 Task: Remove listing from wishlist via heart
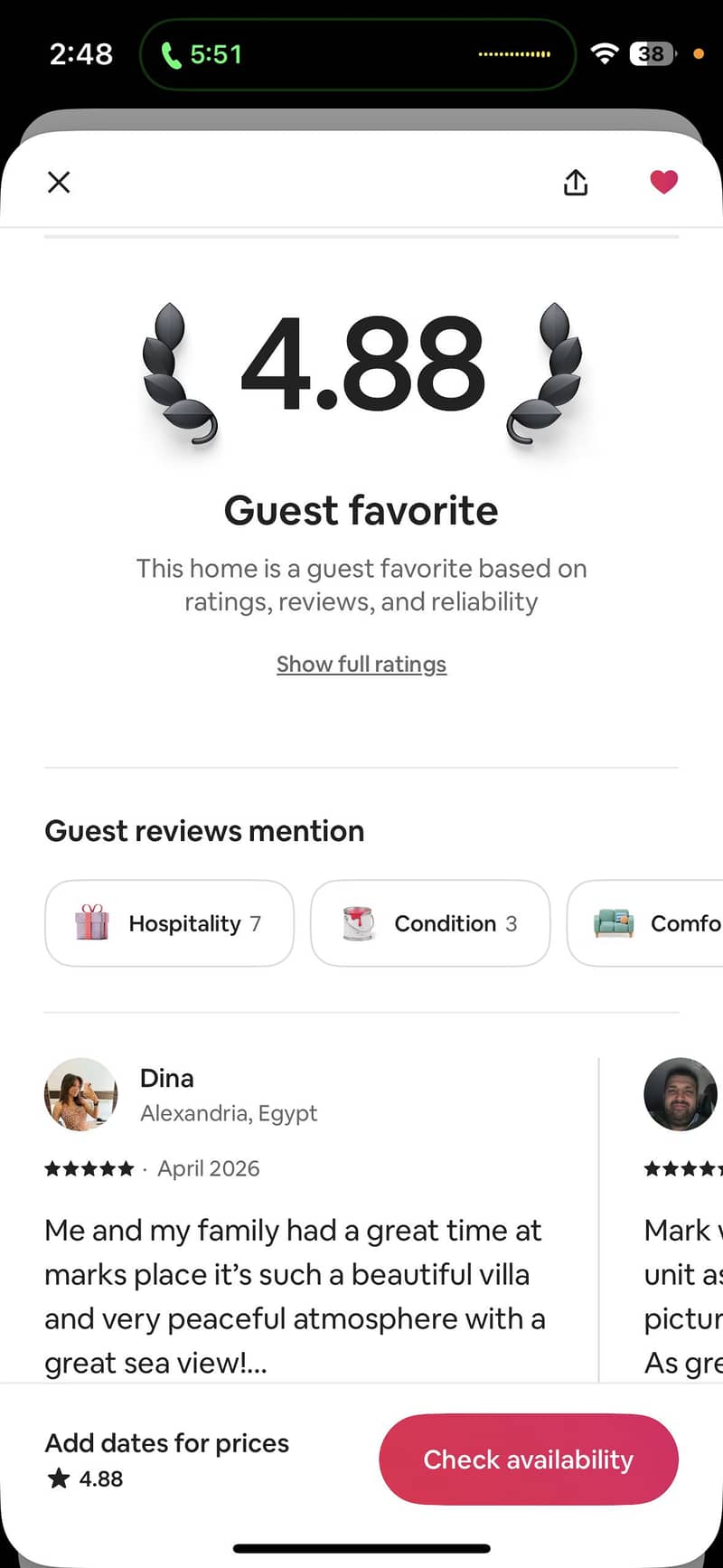(664, 182)
